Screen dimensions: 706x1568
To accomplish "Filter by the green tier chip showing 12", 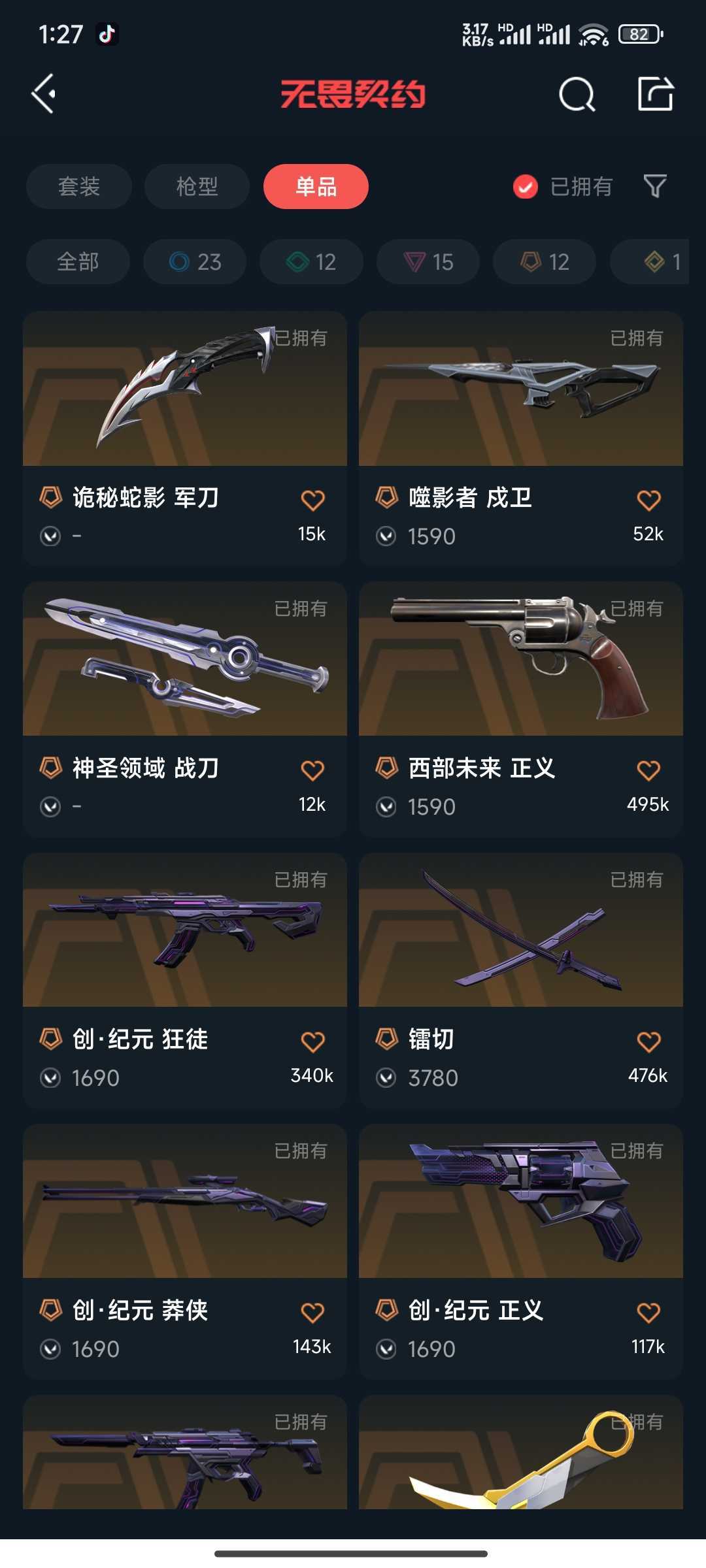I will coord(311,262).
